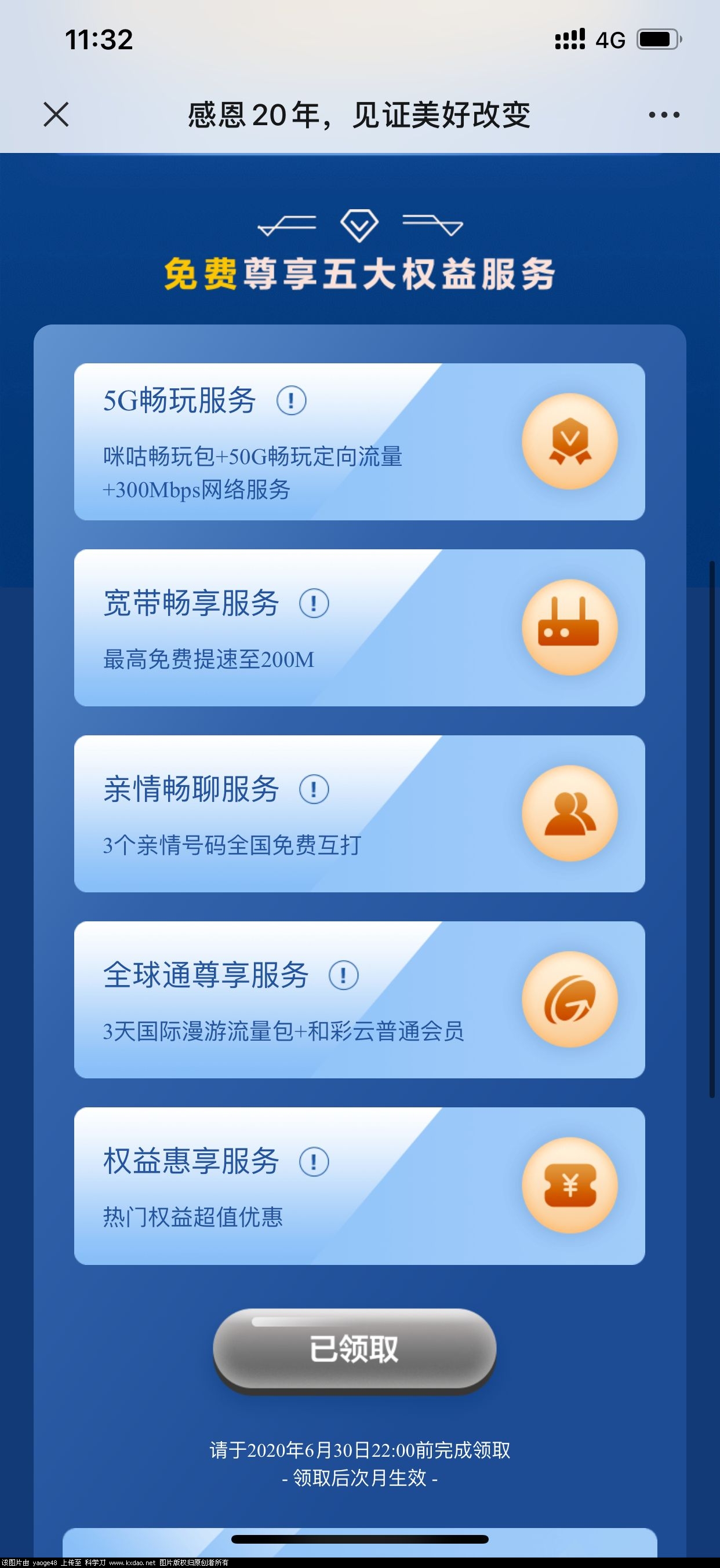View details icon beside 宽带畅享服务

314,603
